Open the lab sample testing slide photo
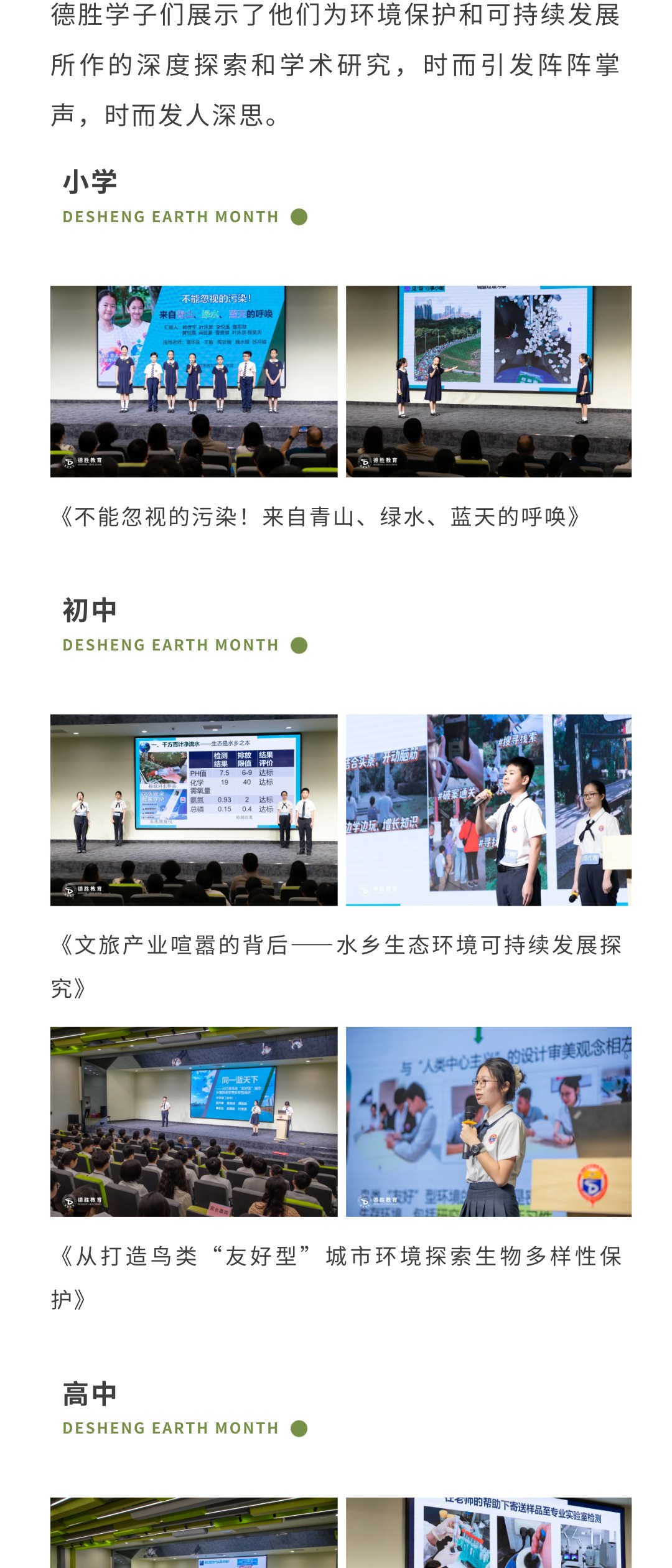 click(x=488, y=1533)
